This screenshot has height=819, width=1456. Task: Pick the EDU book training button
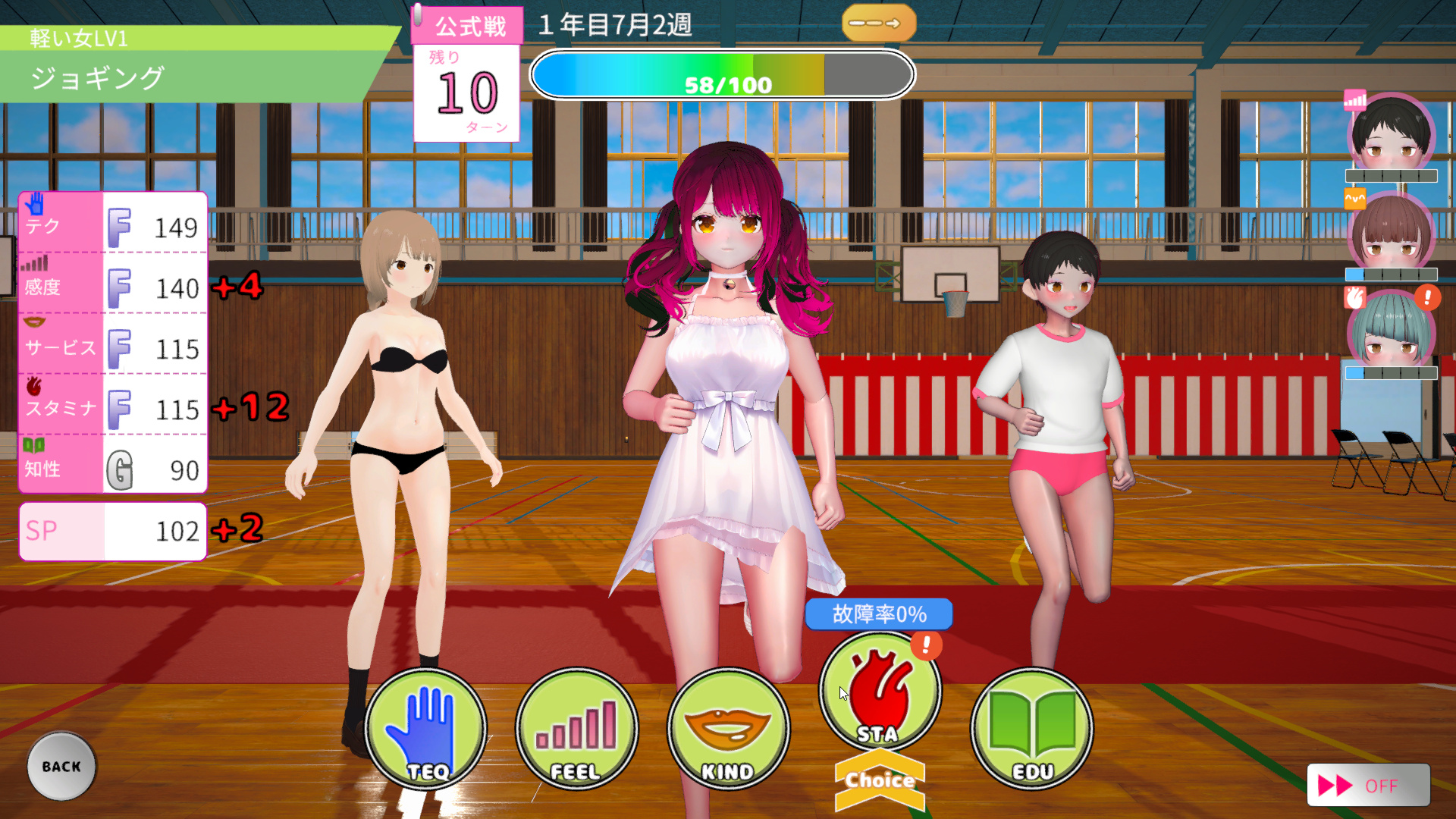(x=1032, y=728)
